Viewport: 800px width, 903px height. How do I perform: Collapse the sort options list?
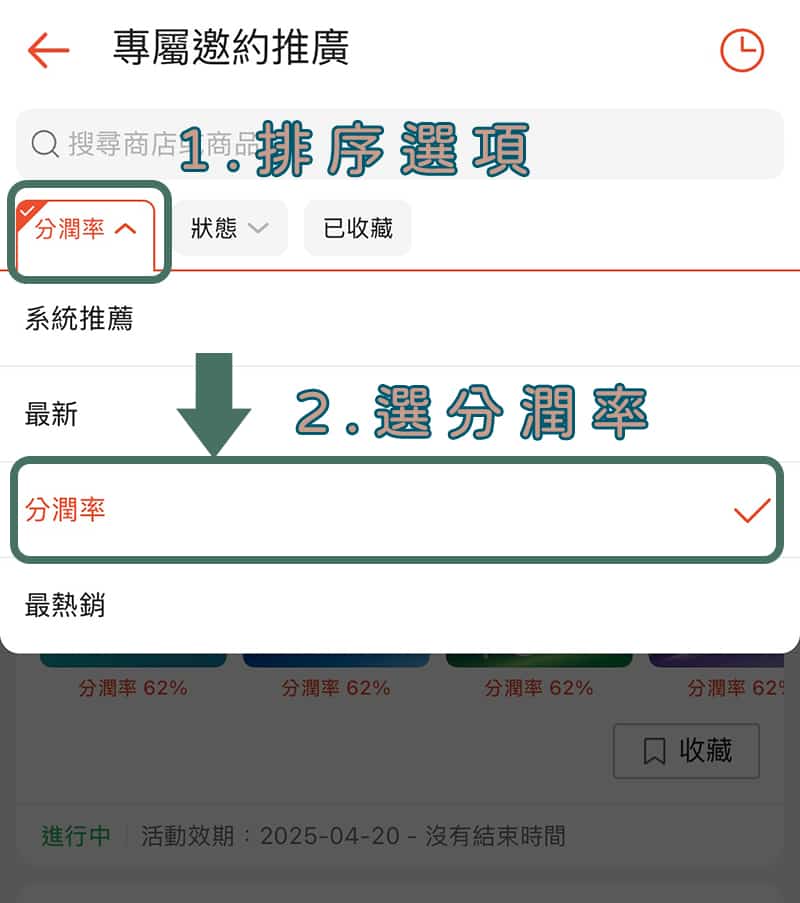tap(88, 227)
